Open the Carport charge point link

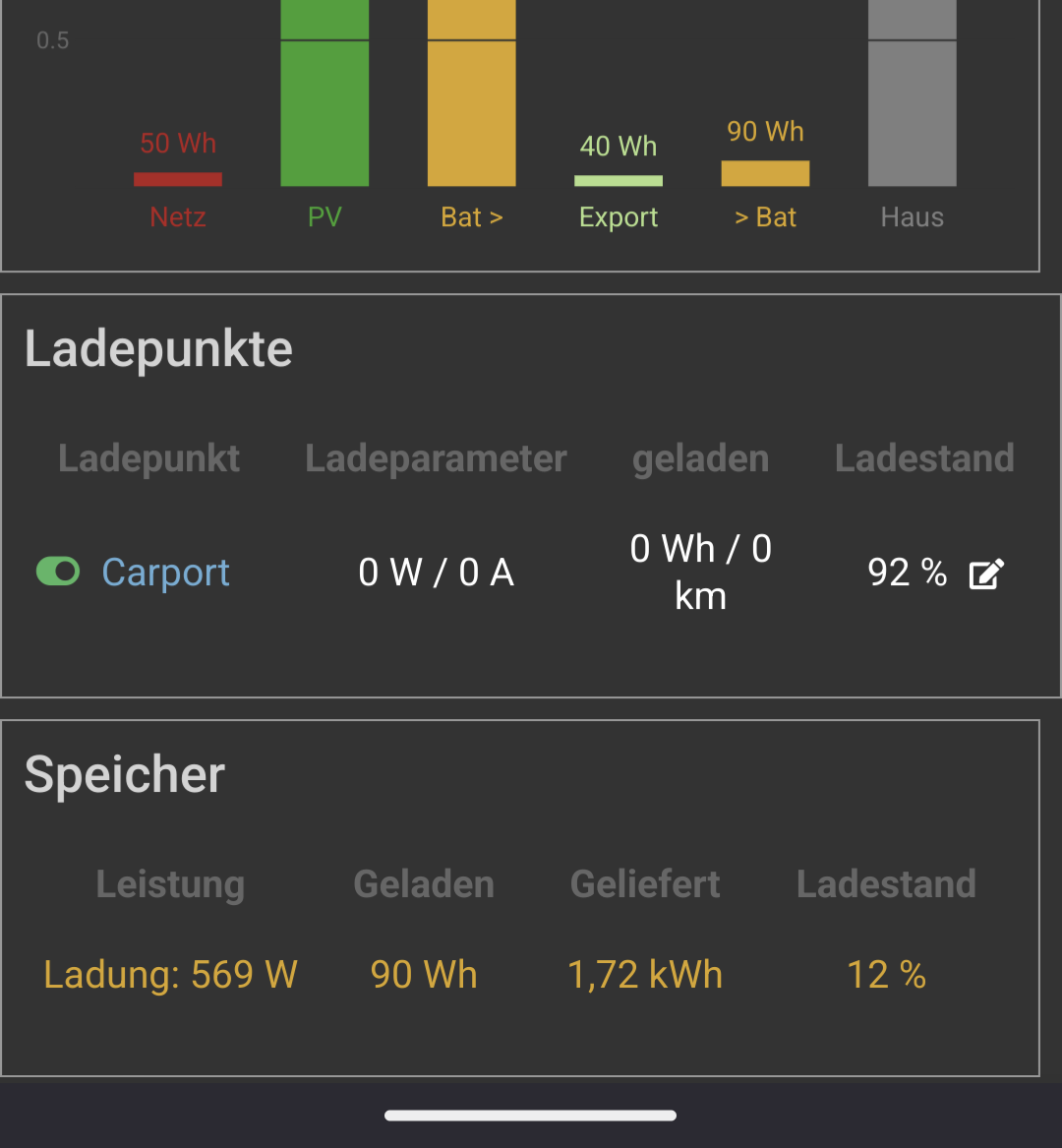click(x=165, y=573)
